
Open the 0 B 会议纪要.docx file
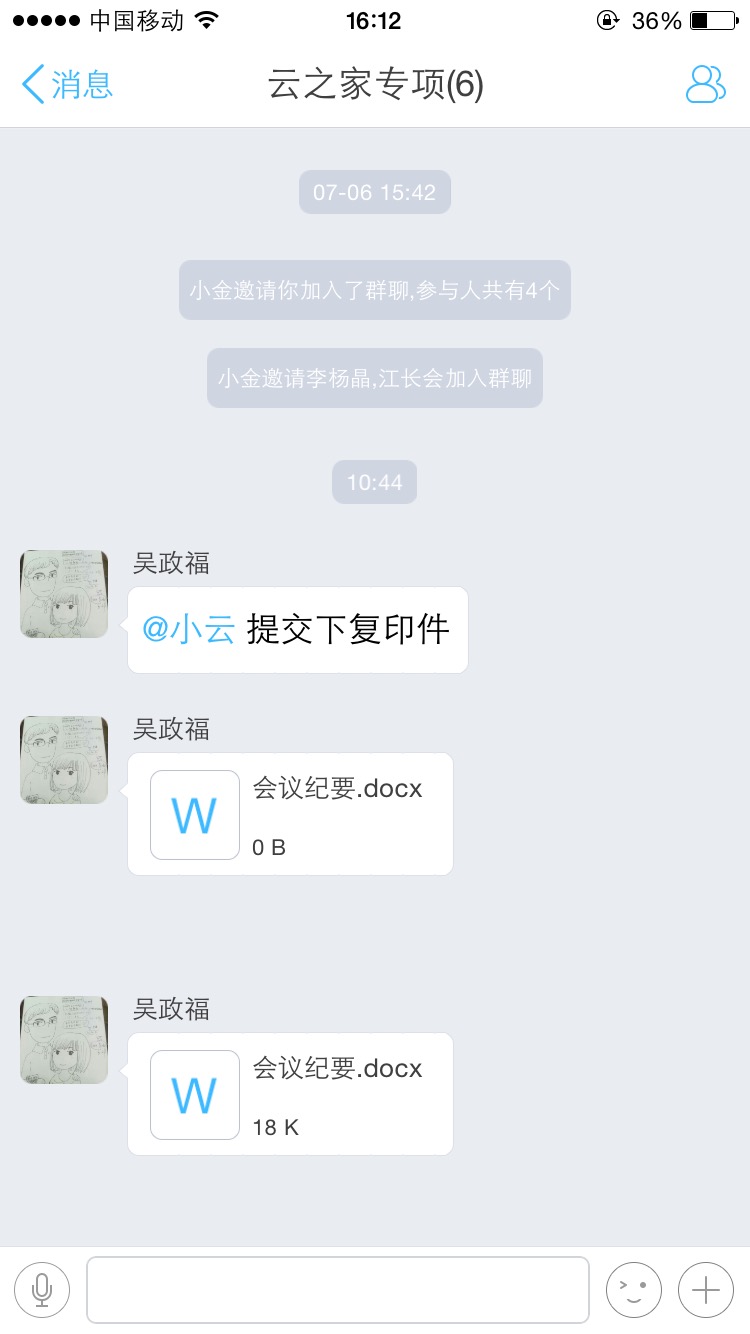[x=290, y=814]
